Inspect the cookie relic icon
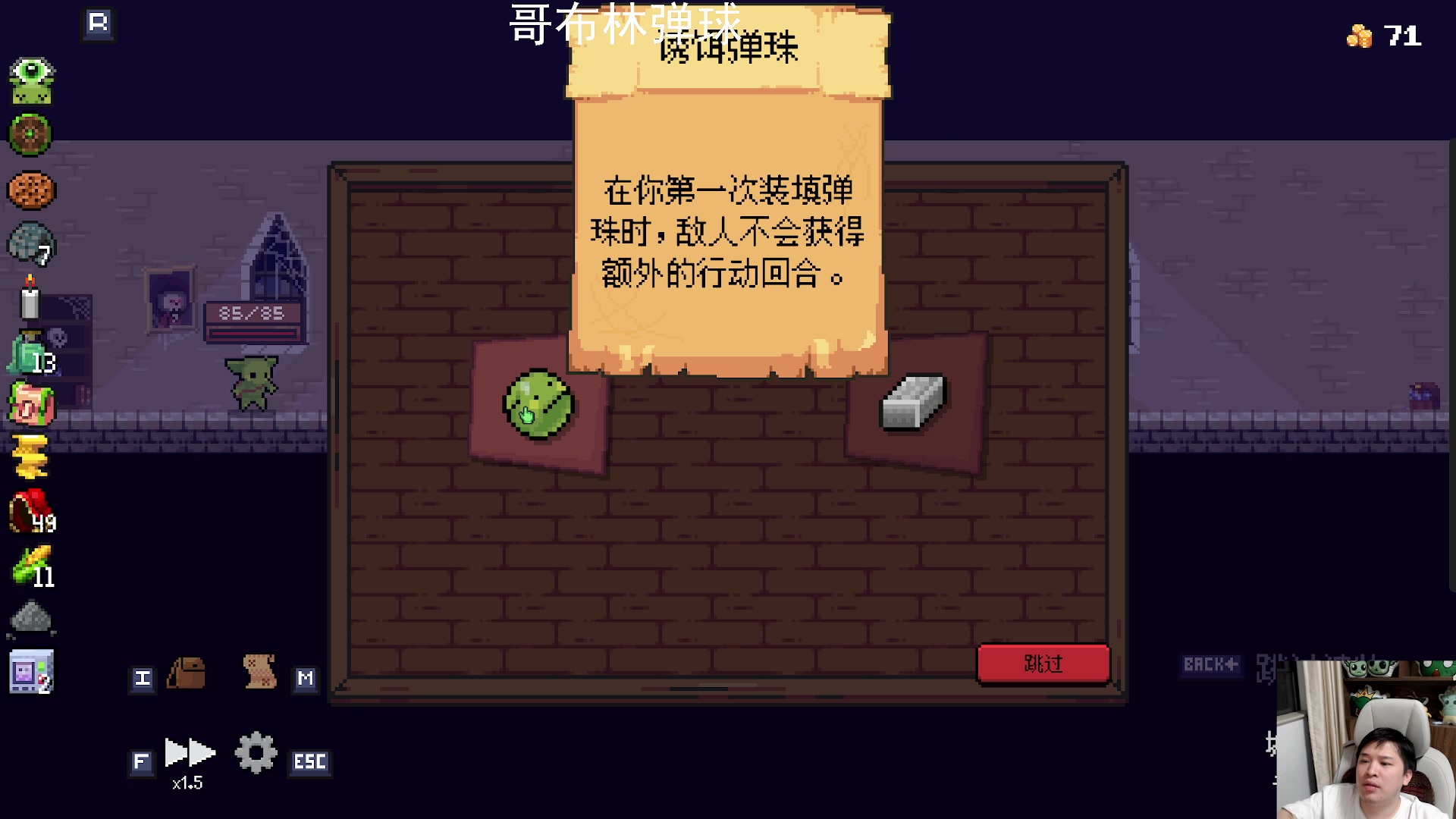1456x819 pixels. click(x=31, y=190)
